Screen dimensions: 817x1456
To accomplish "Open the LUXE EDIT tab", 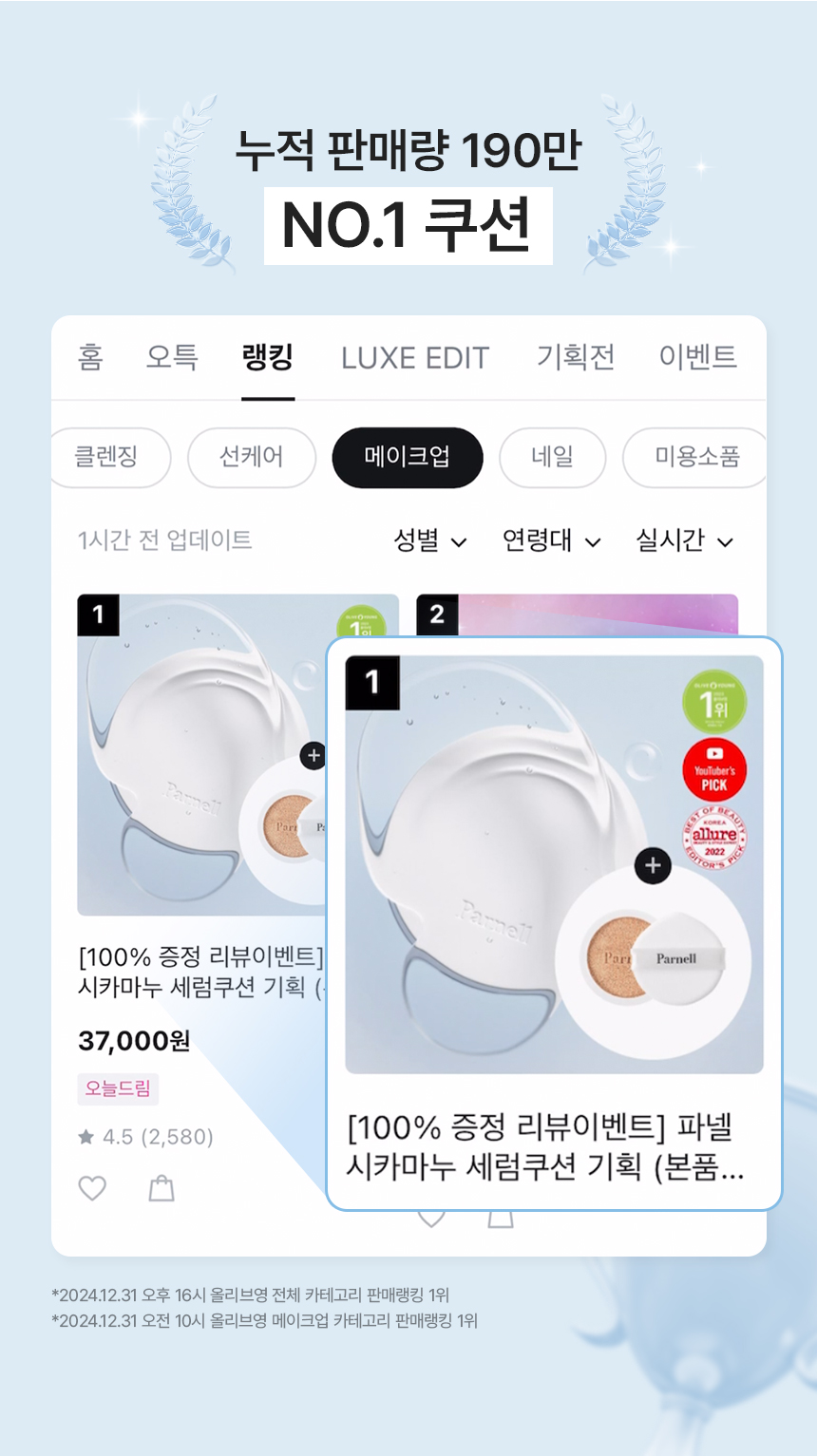I will tap(415, 357).
